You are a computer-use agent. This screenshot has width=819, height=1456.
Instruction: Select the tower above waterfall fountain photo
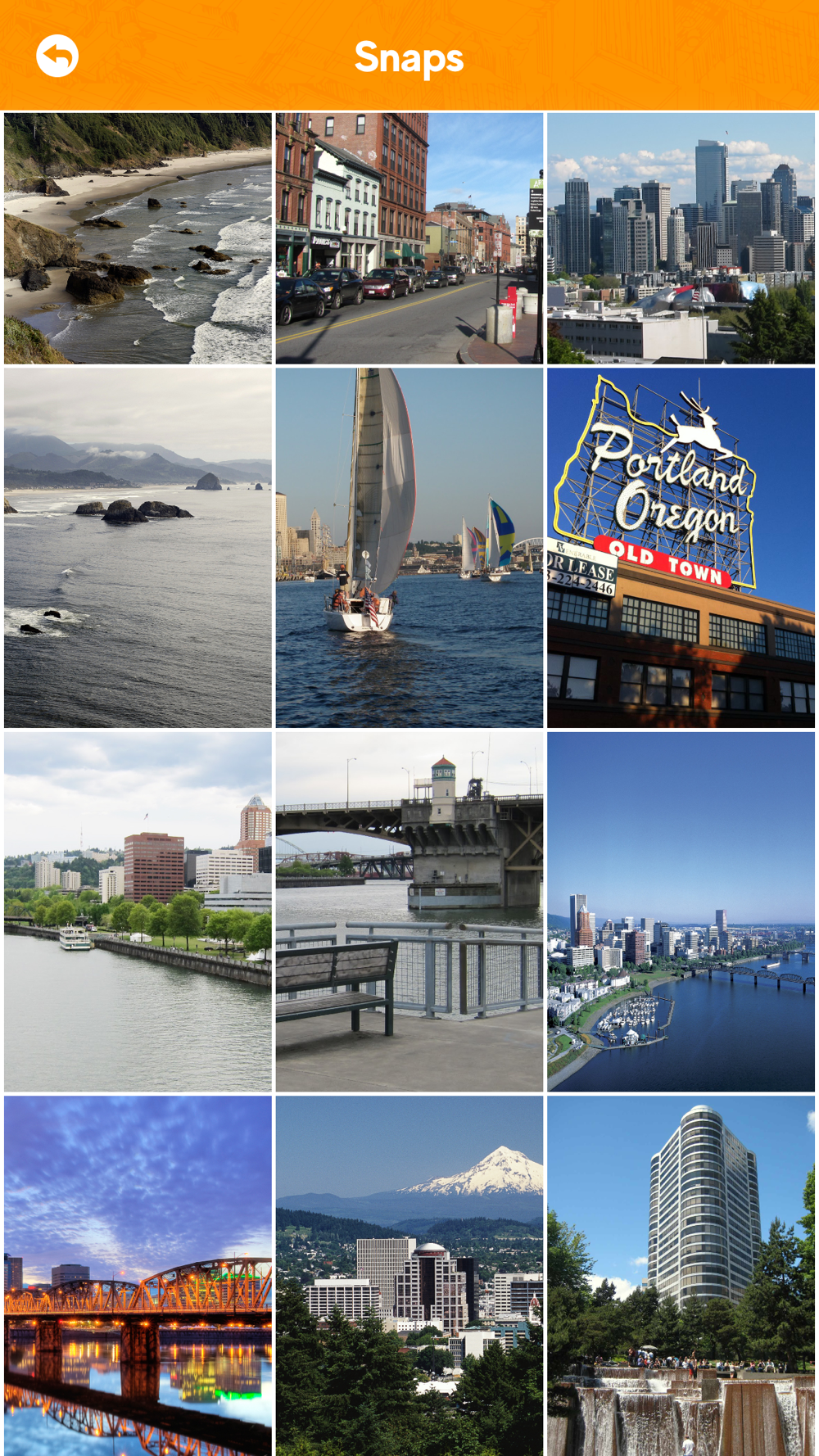[x=681, y=1275]
